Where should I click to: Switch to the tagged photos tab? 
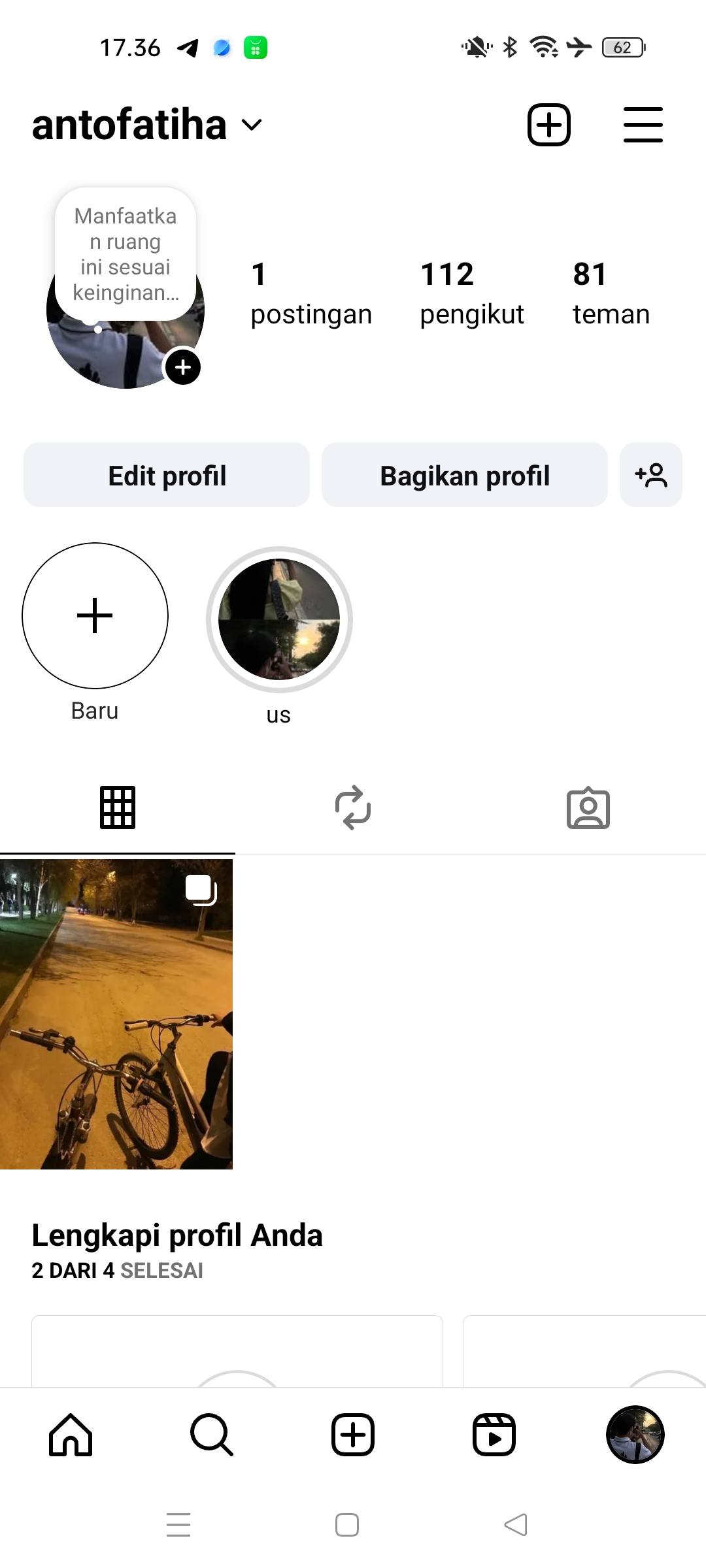(x=588, y=808)
